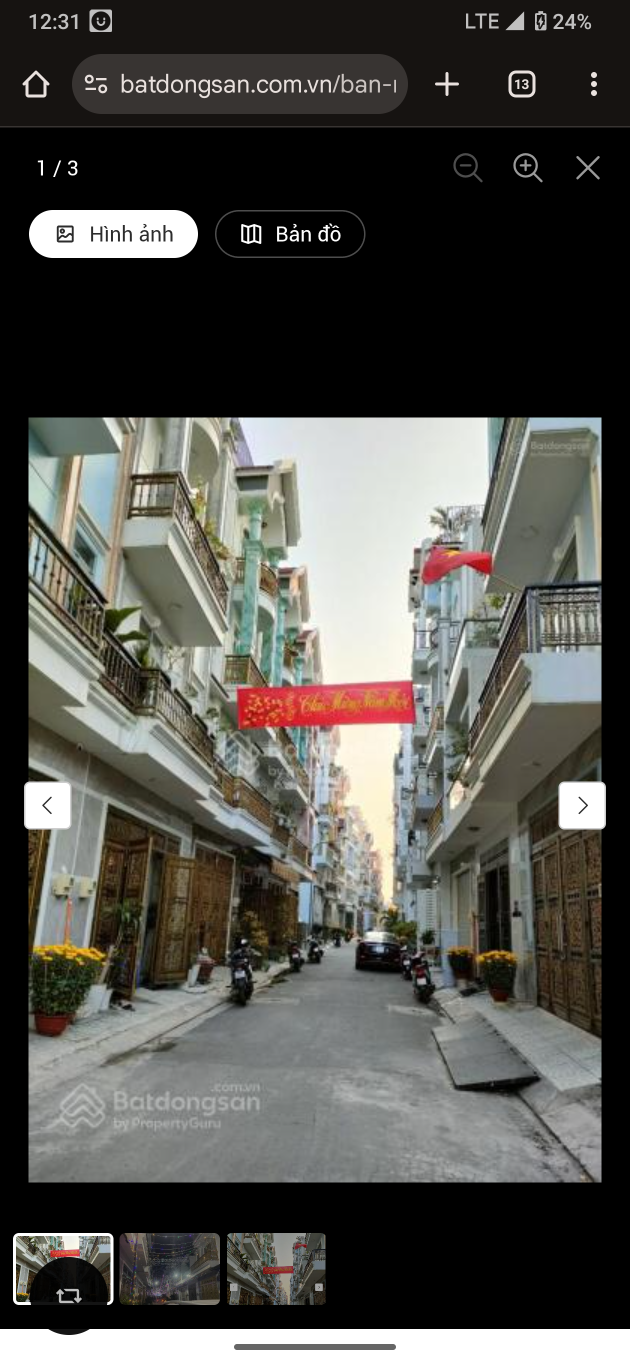630x1365 pixels.
Task: Open a new browser tab
Action: [x=447, y=85]
